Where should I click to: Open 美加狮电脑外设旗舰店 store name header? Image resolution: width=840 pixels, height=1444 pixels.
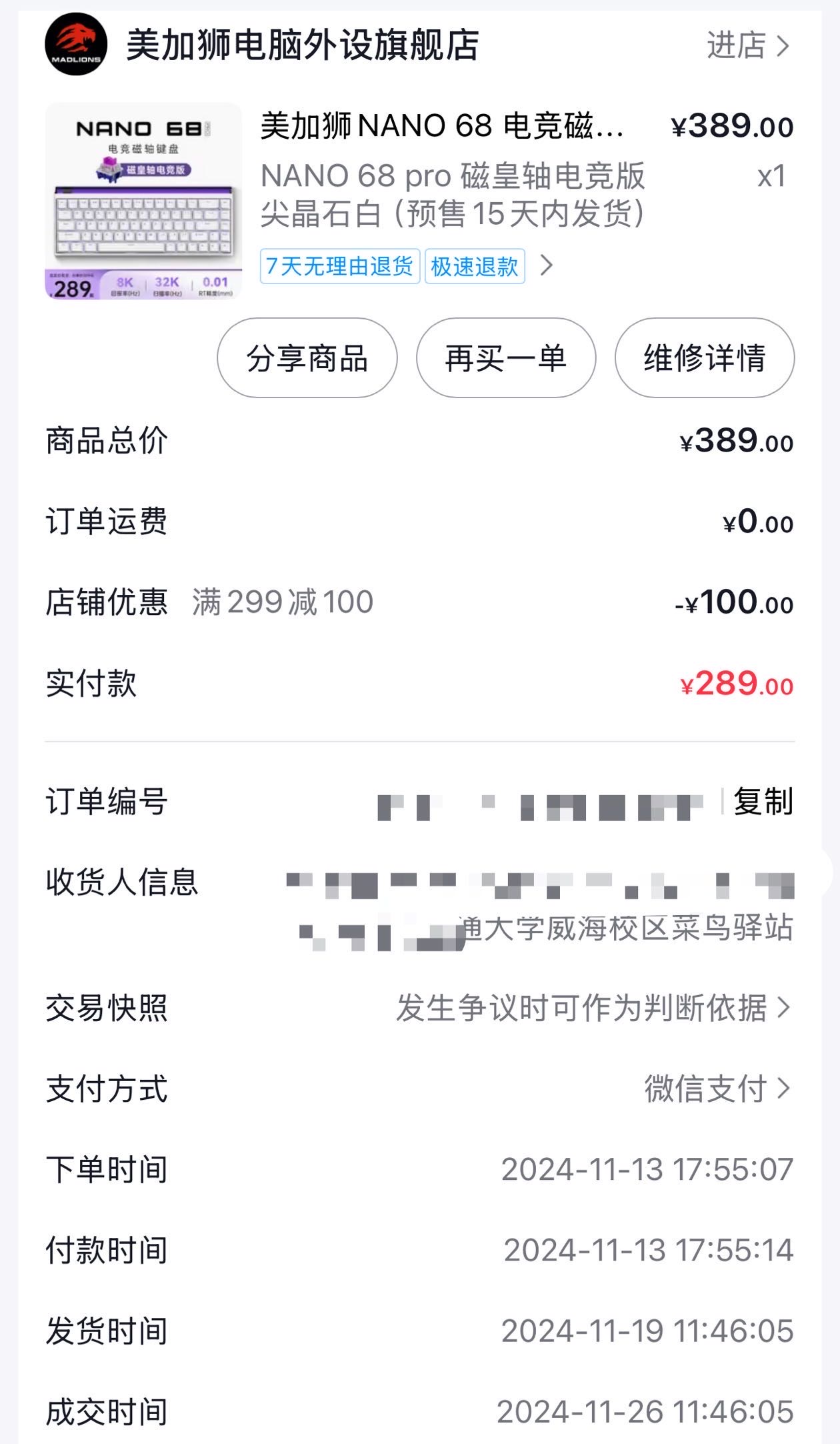pyautogui.click(x=302, y=45)
